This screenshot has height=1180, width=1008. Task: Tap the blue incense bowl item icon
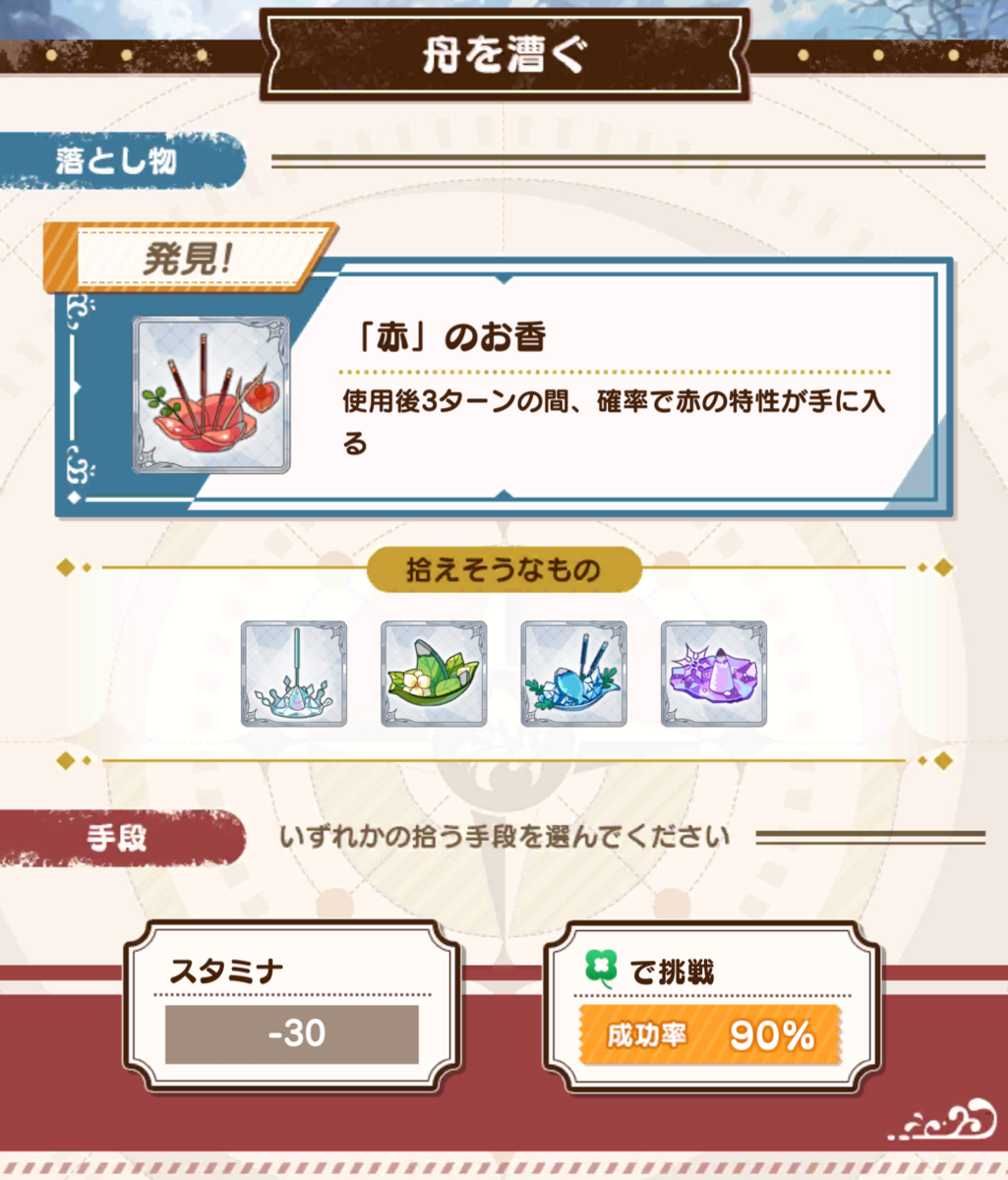574,674
